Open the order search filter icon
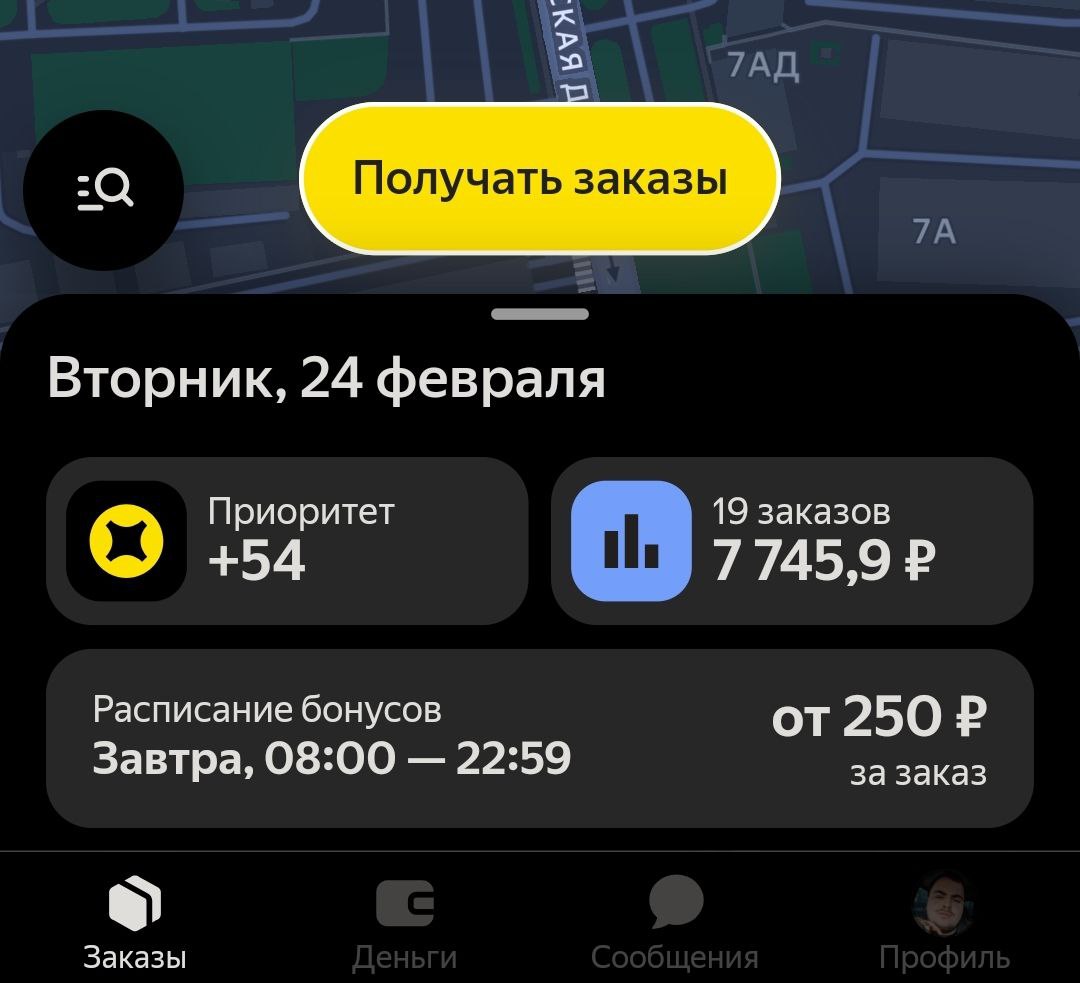This screenshot has height=983, width=1080. click(x=104, y=190)
